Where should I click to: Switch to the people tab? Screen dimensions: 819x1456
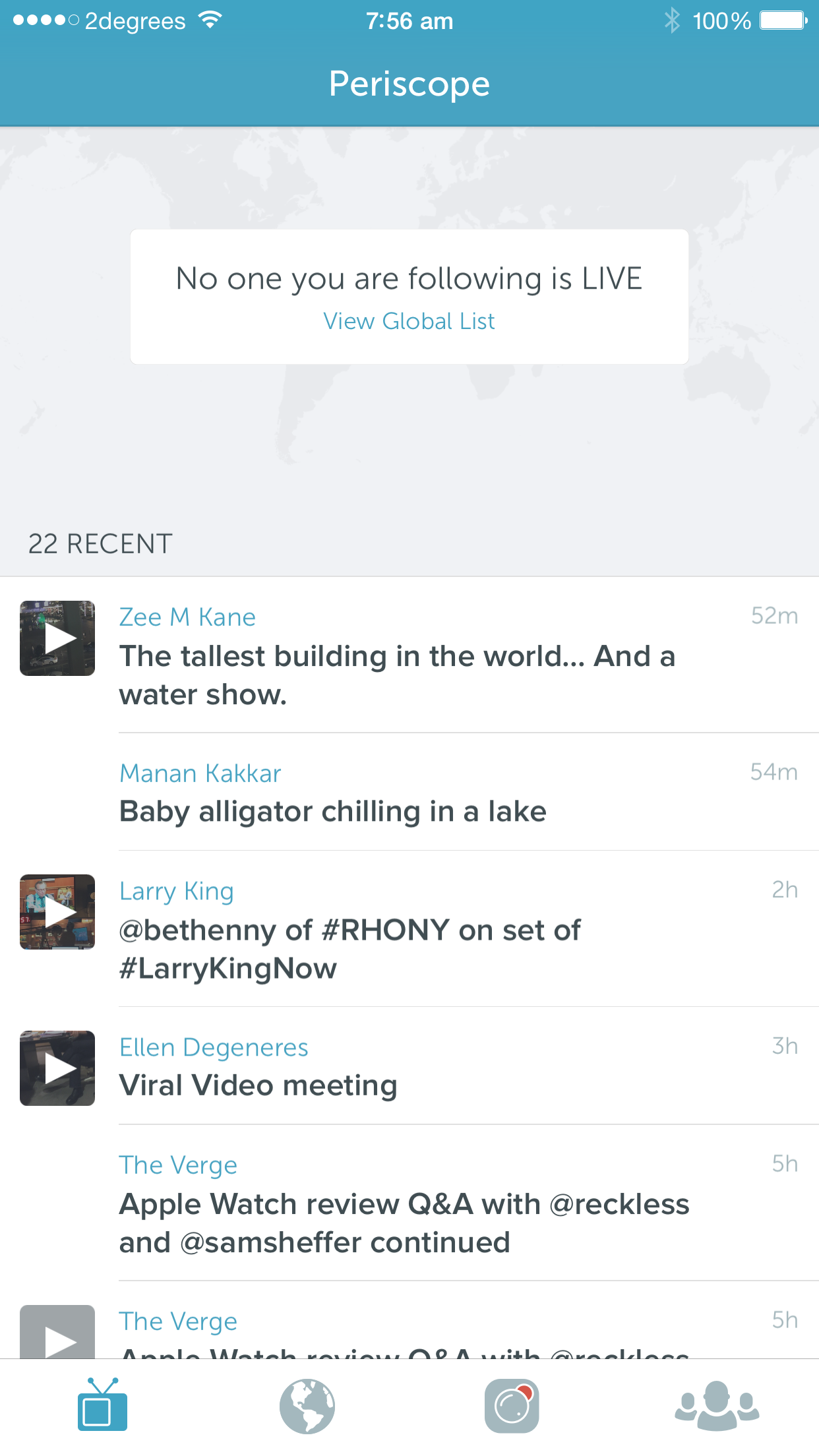[717, 1407]
